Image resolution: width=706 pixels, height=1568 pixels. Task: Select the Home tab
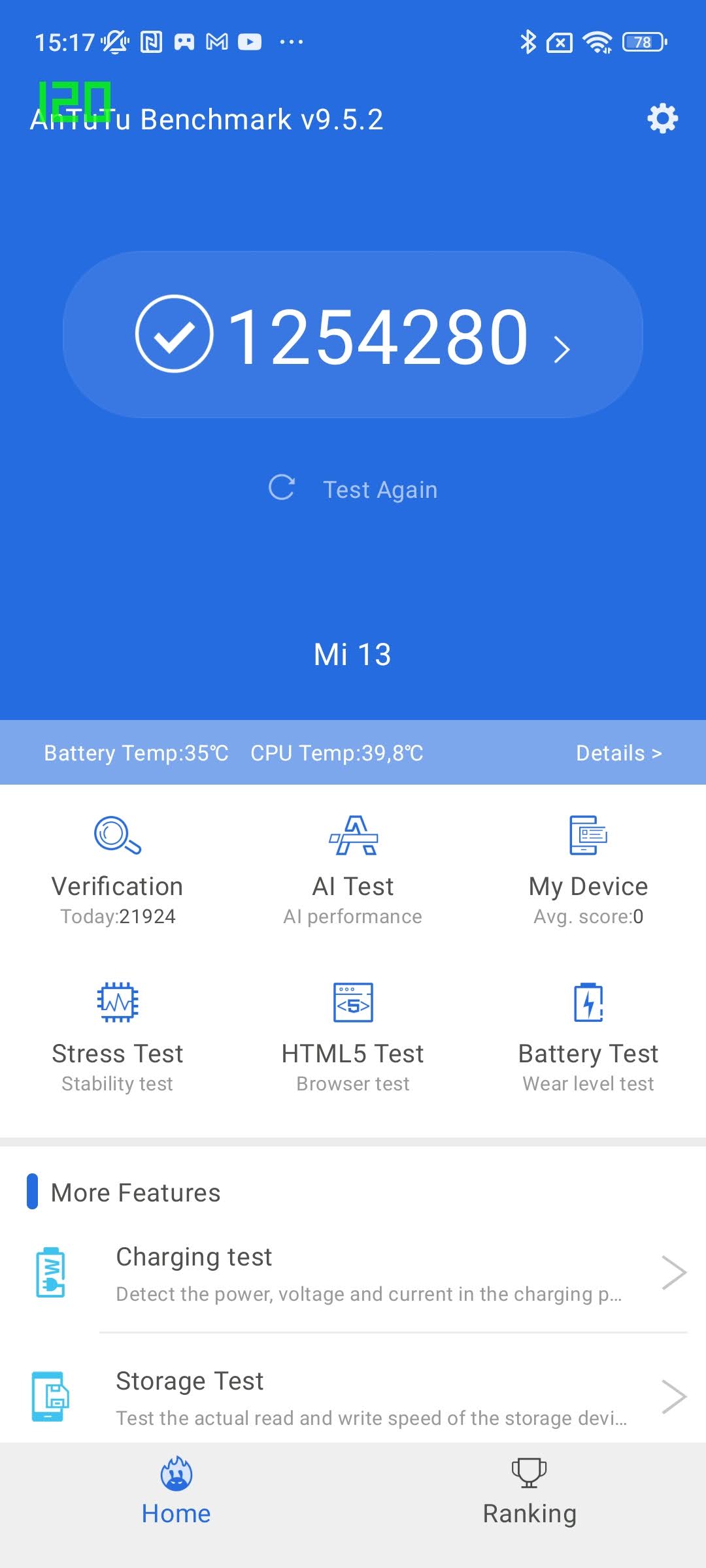pyautogui.click(x=176, y=1492)
